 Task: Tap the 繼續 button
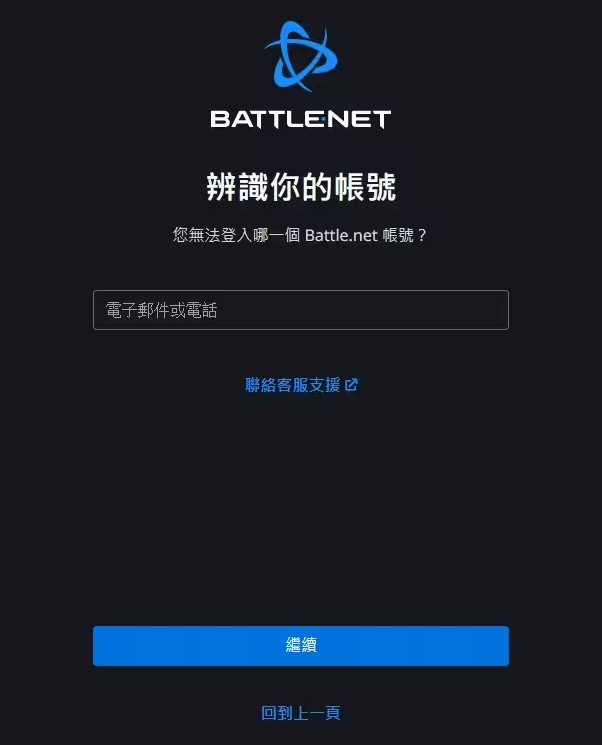click(300, 646)
